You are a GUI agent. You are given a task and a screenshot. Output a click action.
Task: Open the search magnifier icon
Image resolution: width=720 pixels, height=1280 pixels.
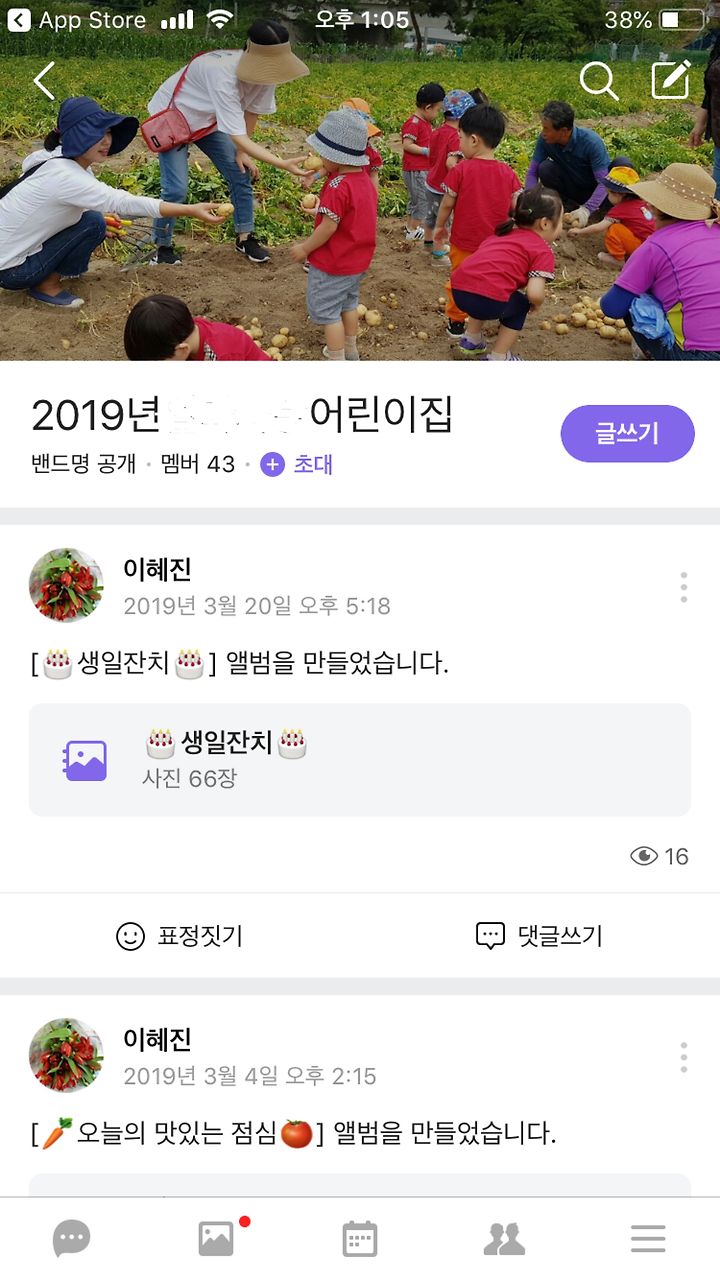tap(598, 81)
